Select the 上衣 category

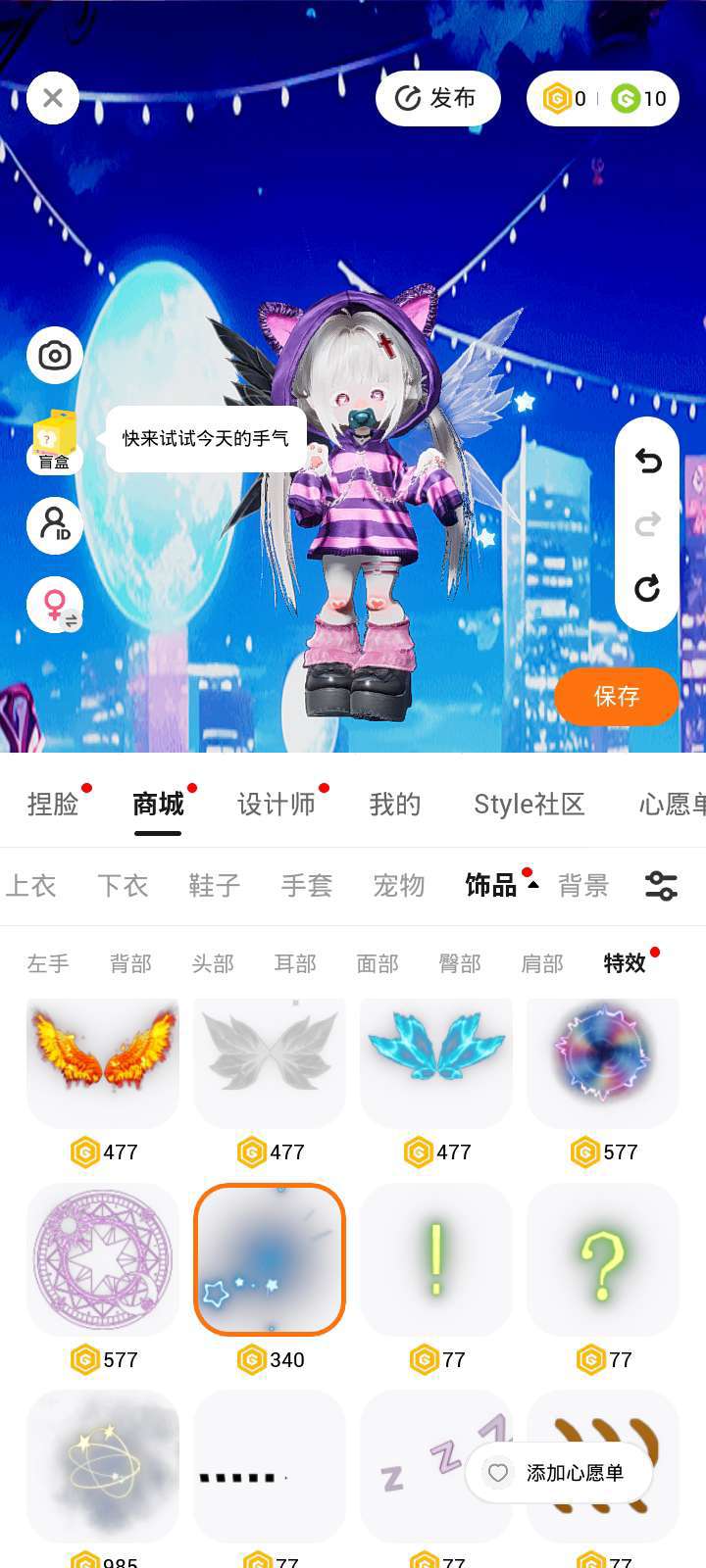pyautogui.click(x=31, y=886)
